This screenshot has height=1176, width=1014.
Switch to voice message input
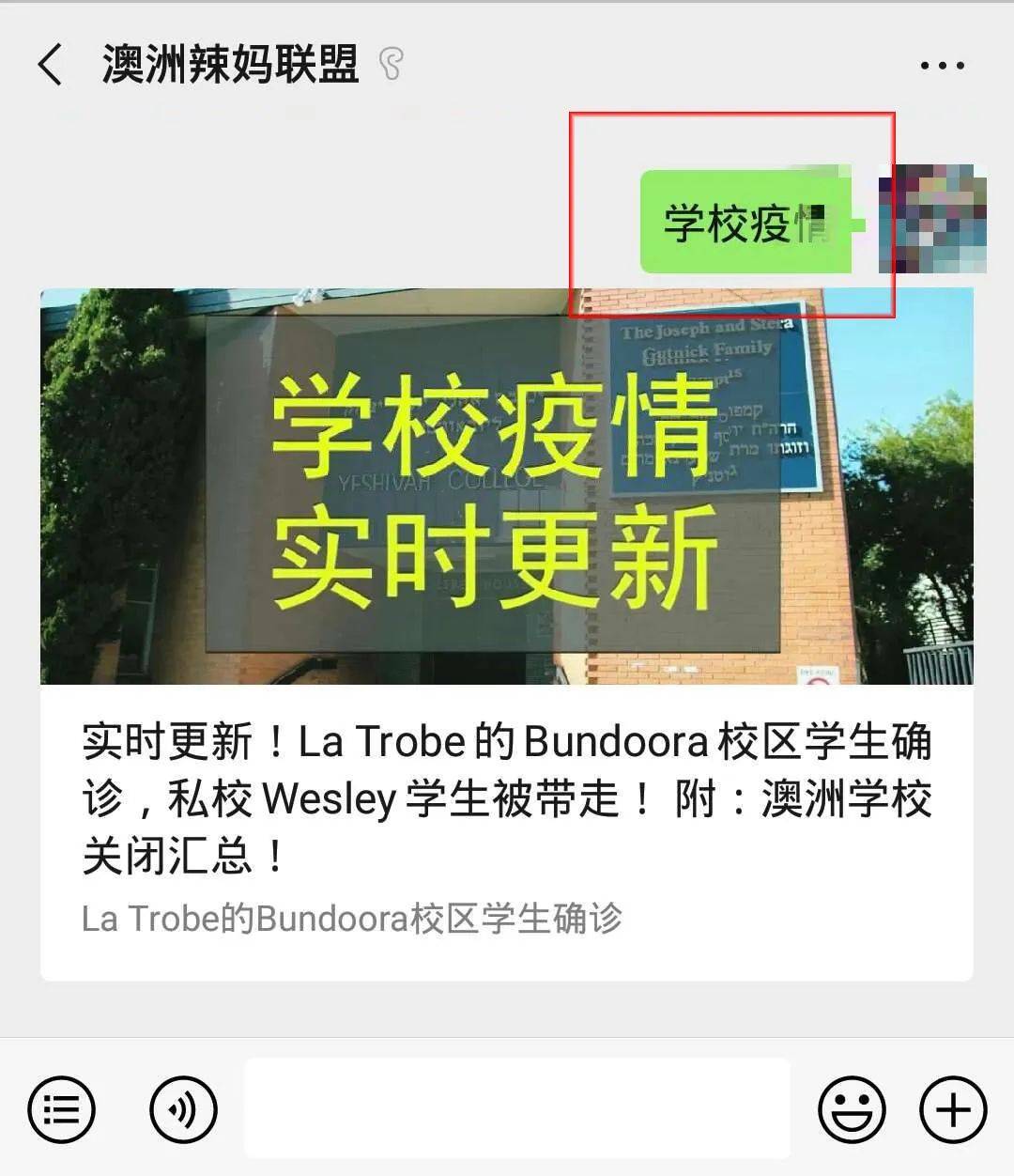(x=183, y=1109)
